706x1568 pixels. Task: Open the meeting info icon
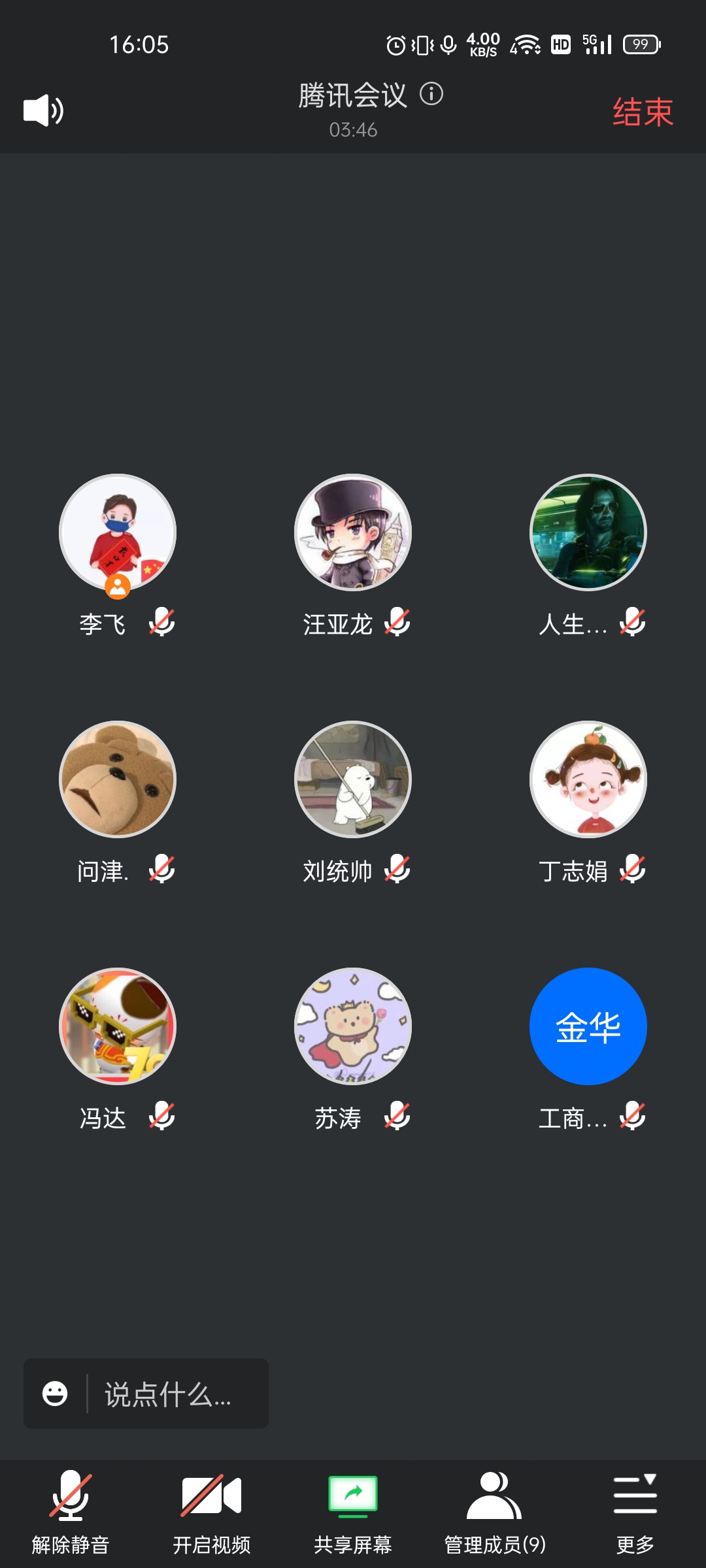(431, 94)
